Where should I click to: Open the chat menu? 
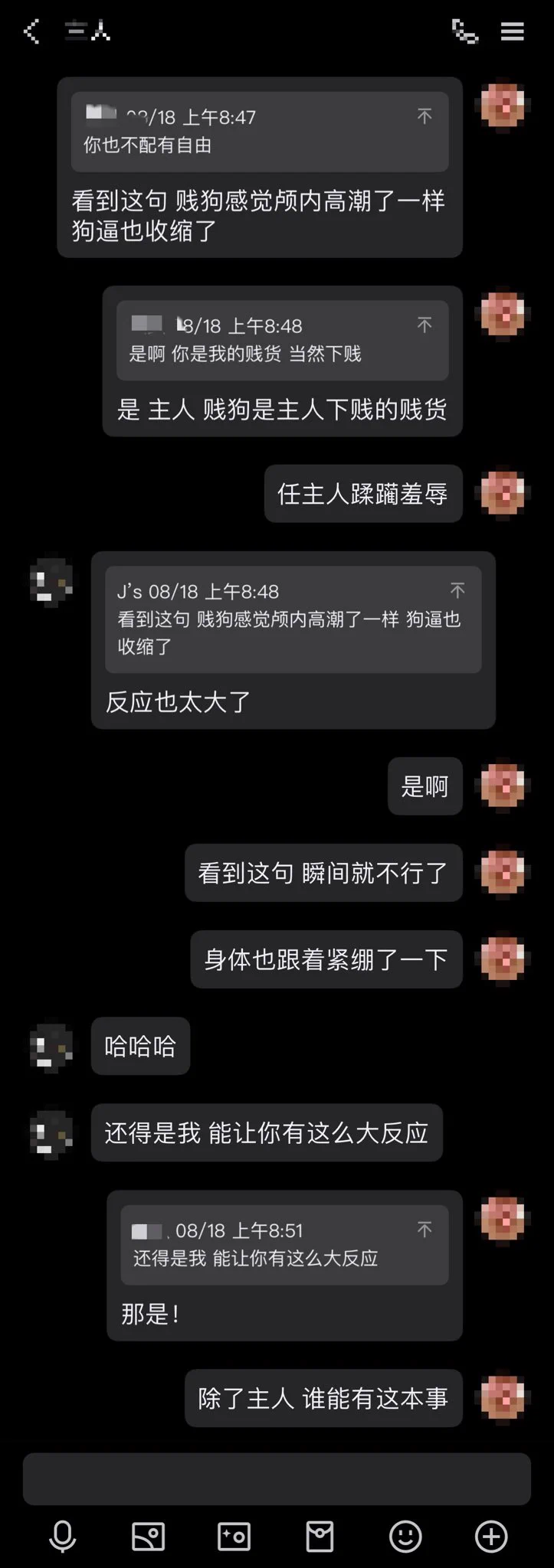click(x=512, y=31)
